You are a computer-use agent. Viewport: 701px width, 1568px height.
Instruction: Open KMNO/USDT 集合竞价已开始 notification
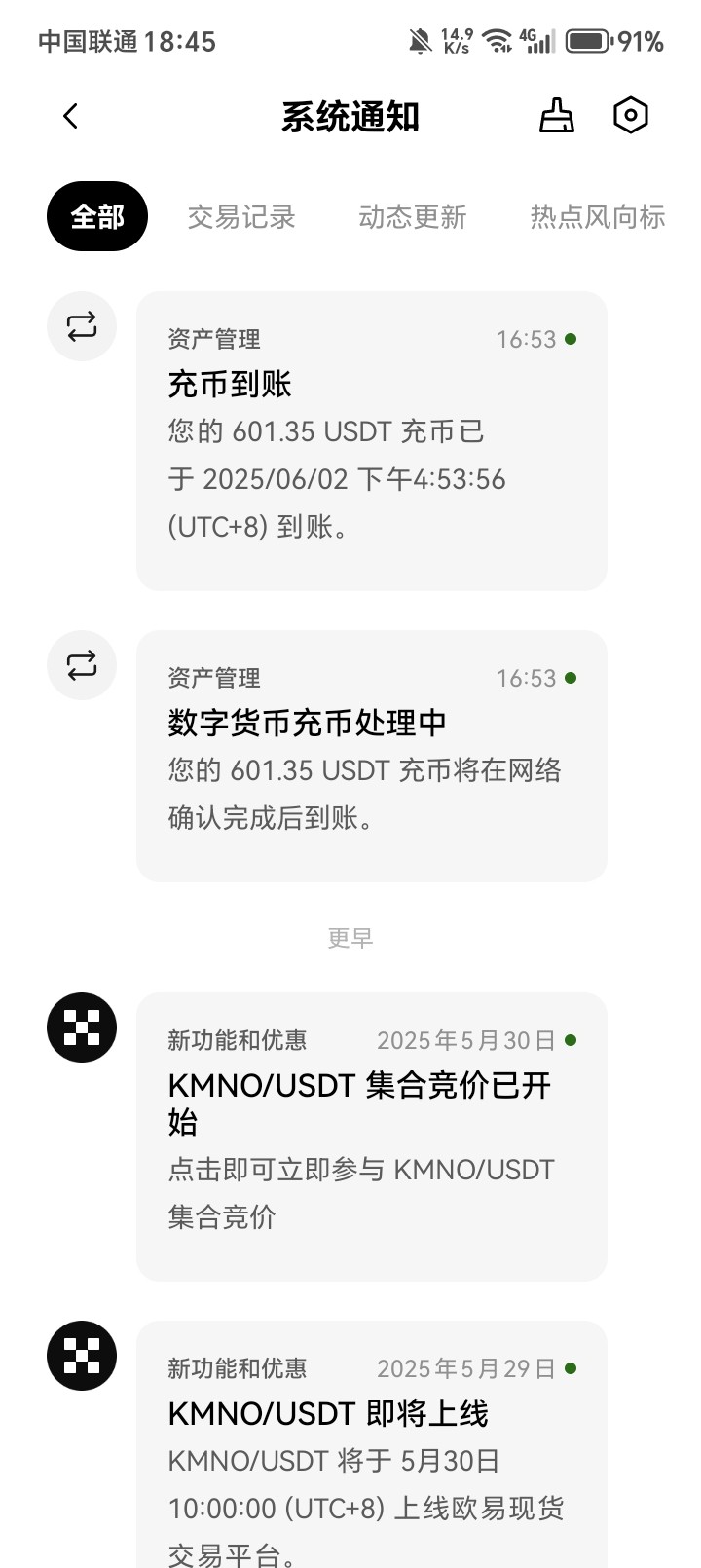[372, 1137]
